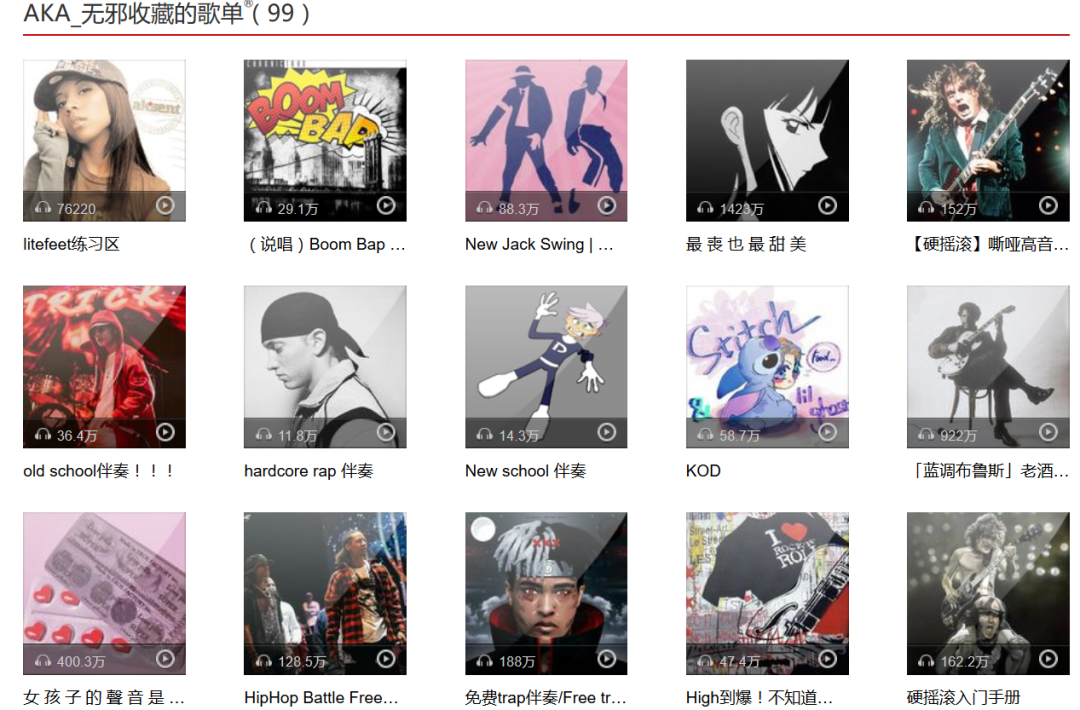Tap the litefeet练习区 title link
This screenshot has height=710, width=1080.
coord(71,244)
